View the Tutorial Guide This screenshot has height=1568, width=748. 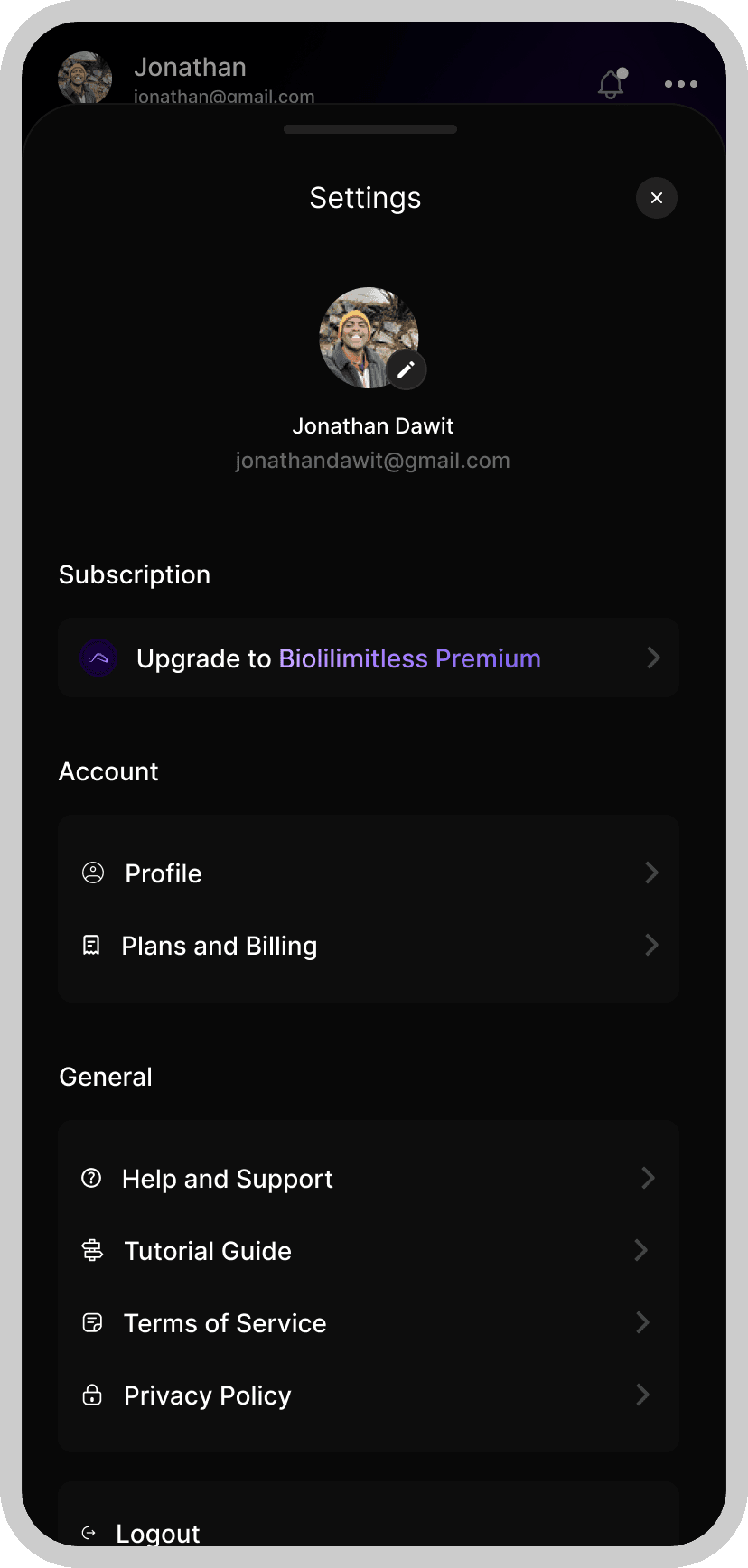[369, 1251]
